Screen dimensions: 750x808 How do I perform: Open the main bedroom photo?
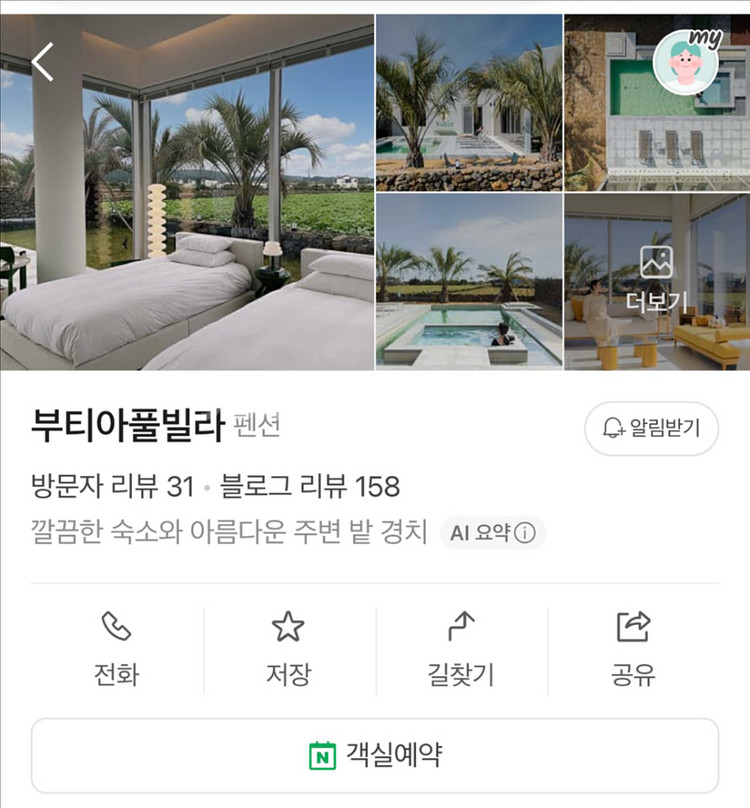click(187, 192)
